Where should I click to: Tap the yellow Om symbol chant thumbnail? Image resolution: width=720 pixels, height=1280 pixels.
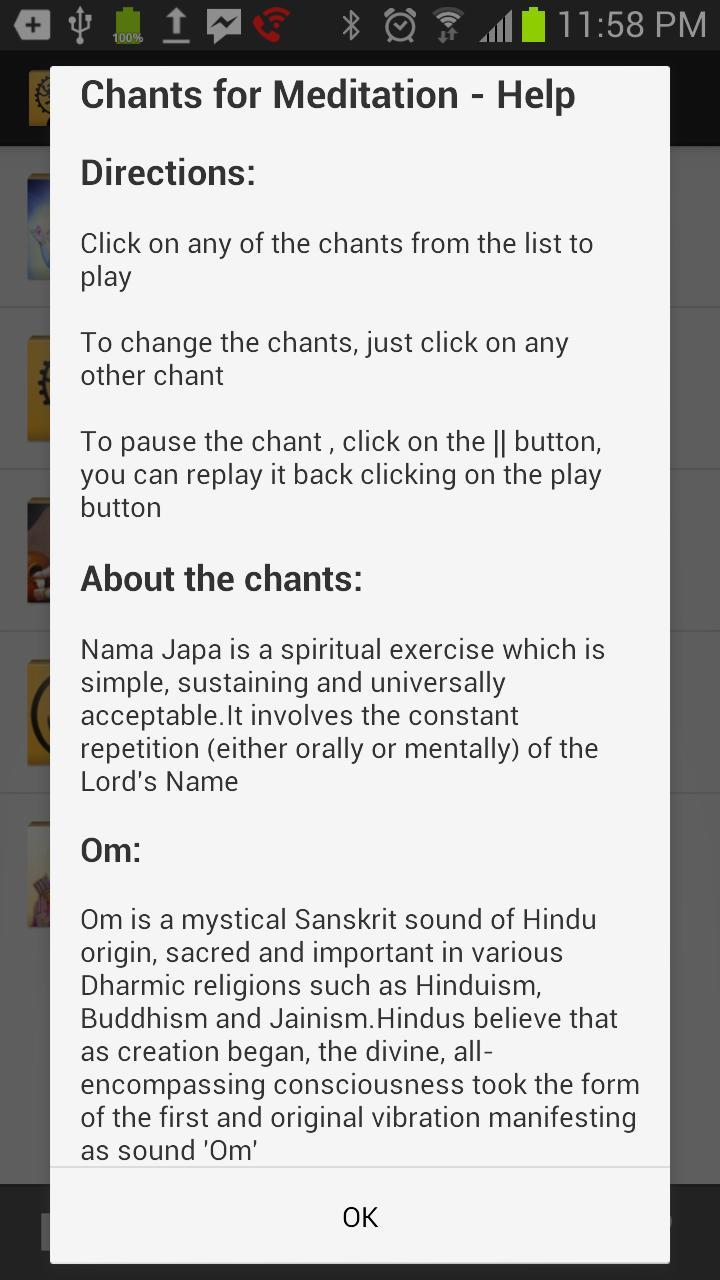(x=40, y=710)
